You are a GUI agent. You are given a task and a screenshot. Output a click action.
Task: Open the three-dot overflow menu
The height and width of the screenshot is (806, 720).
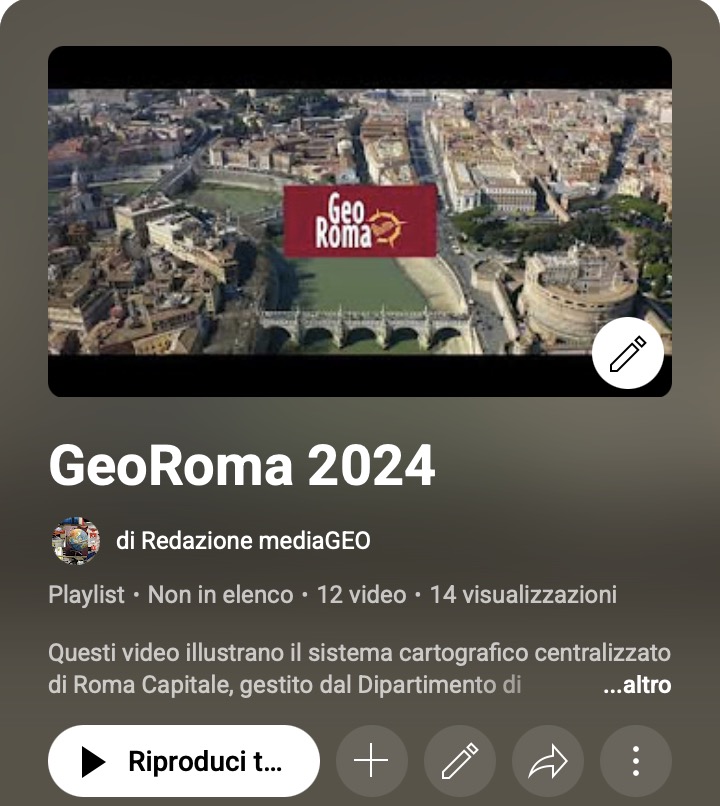click(636, 761)
